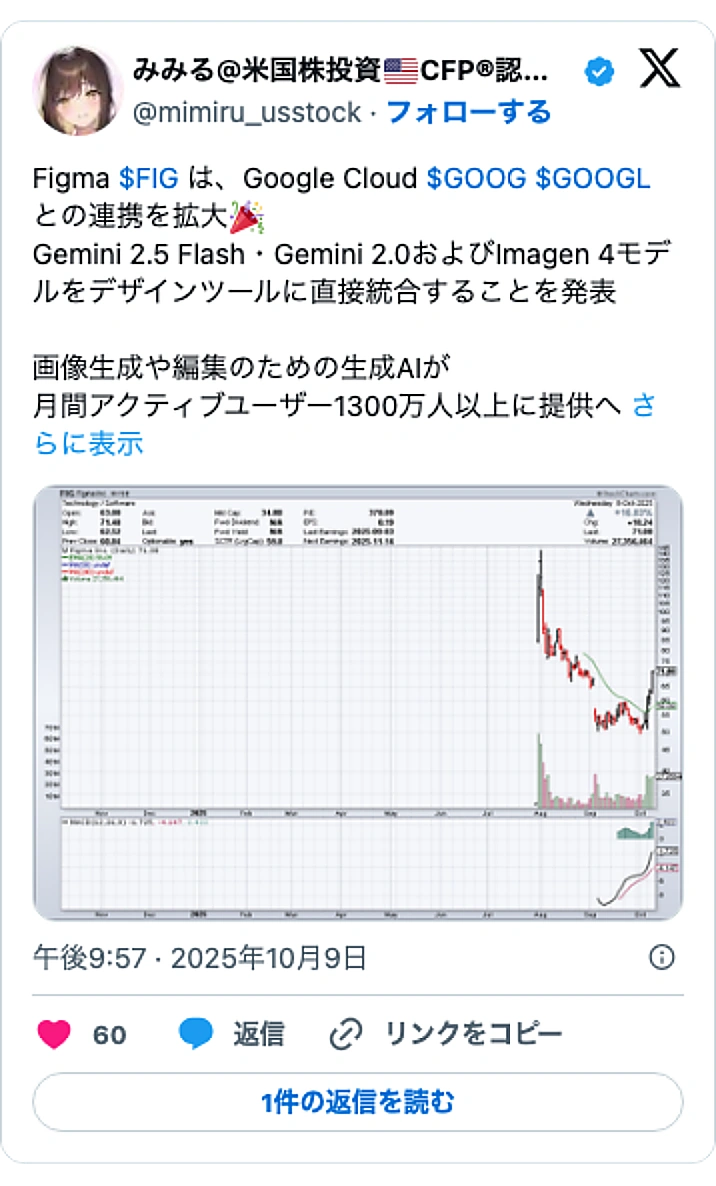Open mimiru_usstock's profile picture
Image resolution: width=716 pixels, height=1186 pixels.
click(x=74, y=87)
